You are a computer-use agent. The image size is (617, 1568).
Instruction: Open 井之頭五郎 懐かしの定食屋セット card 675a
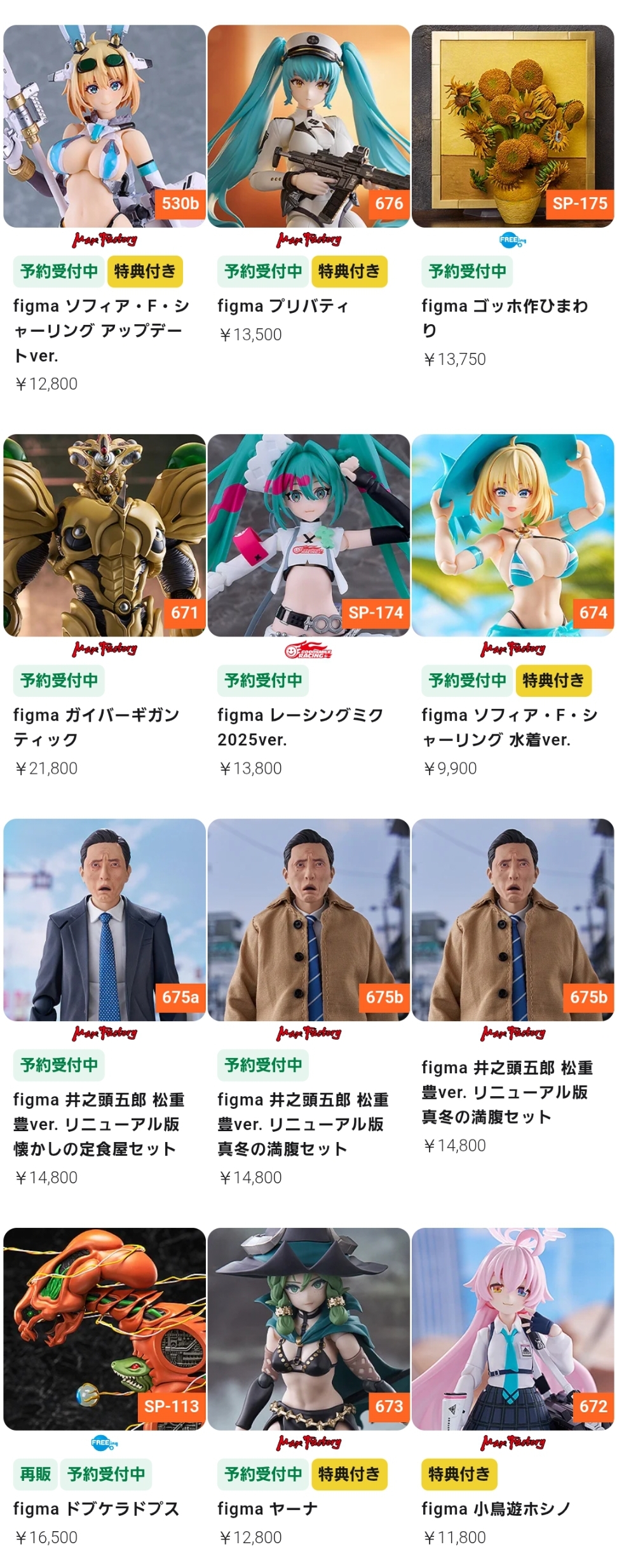pyautogui.click(x=104, y=919)
